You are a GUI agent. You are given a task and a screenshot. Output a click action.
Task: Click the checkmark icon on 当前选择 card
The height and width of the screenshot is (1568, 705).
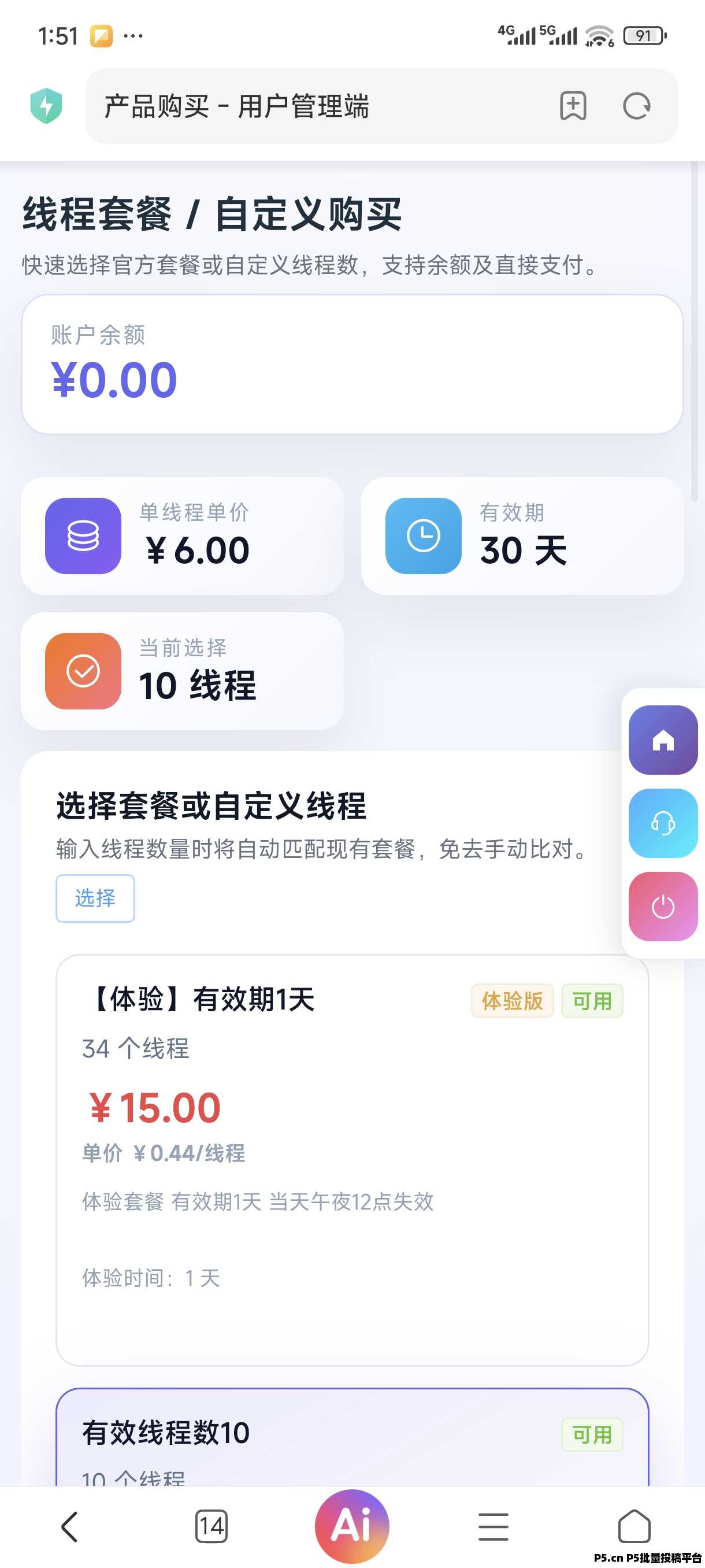click(84, 671)
